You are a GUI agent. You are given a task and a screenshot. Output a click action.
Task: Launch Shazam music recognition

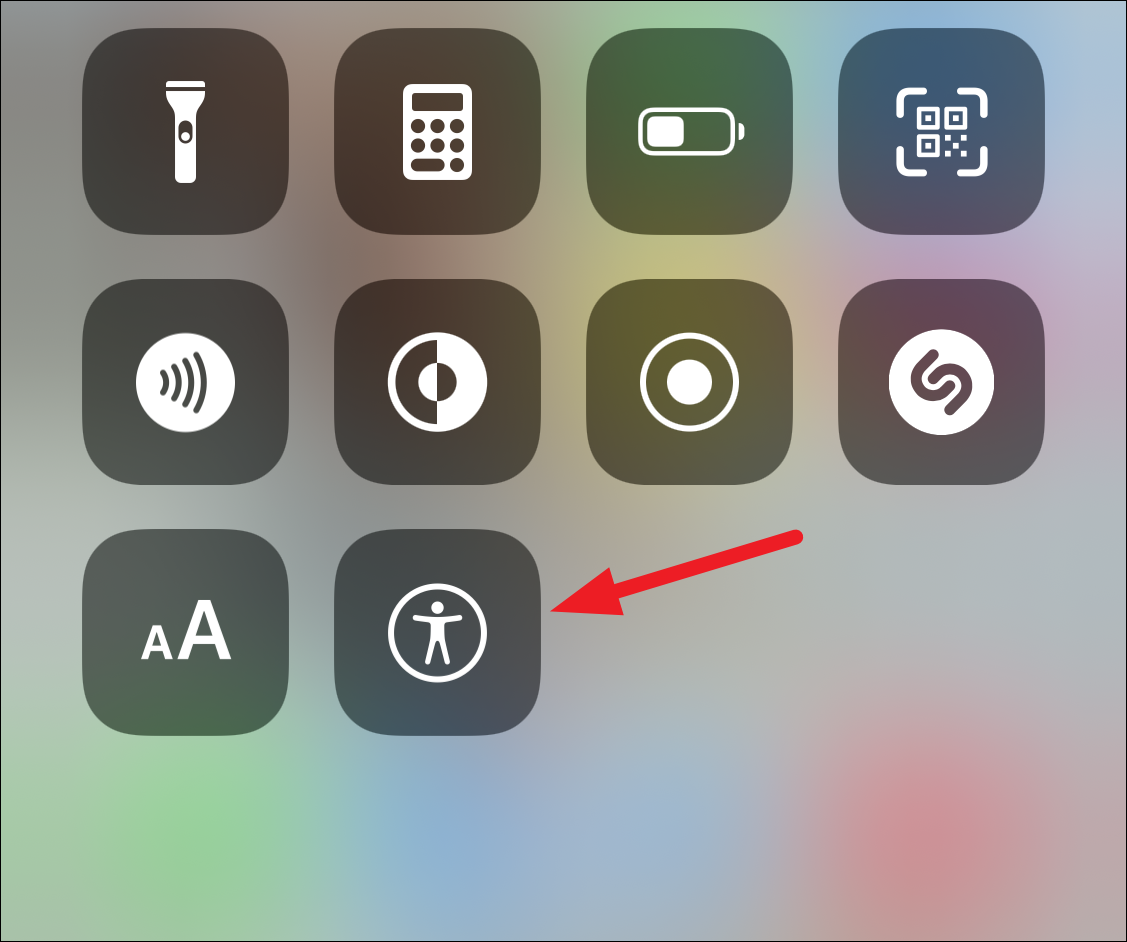(x=941, y=382)
